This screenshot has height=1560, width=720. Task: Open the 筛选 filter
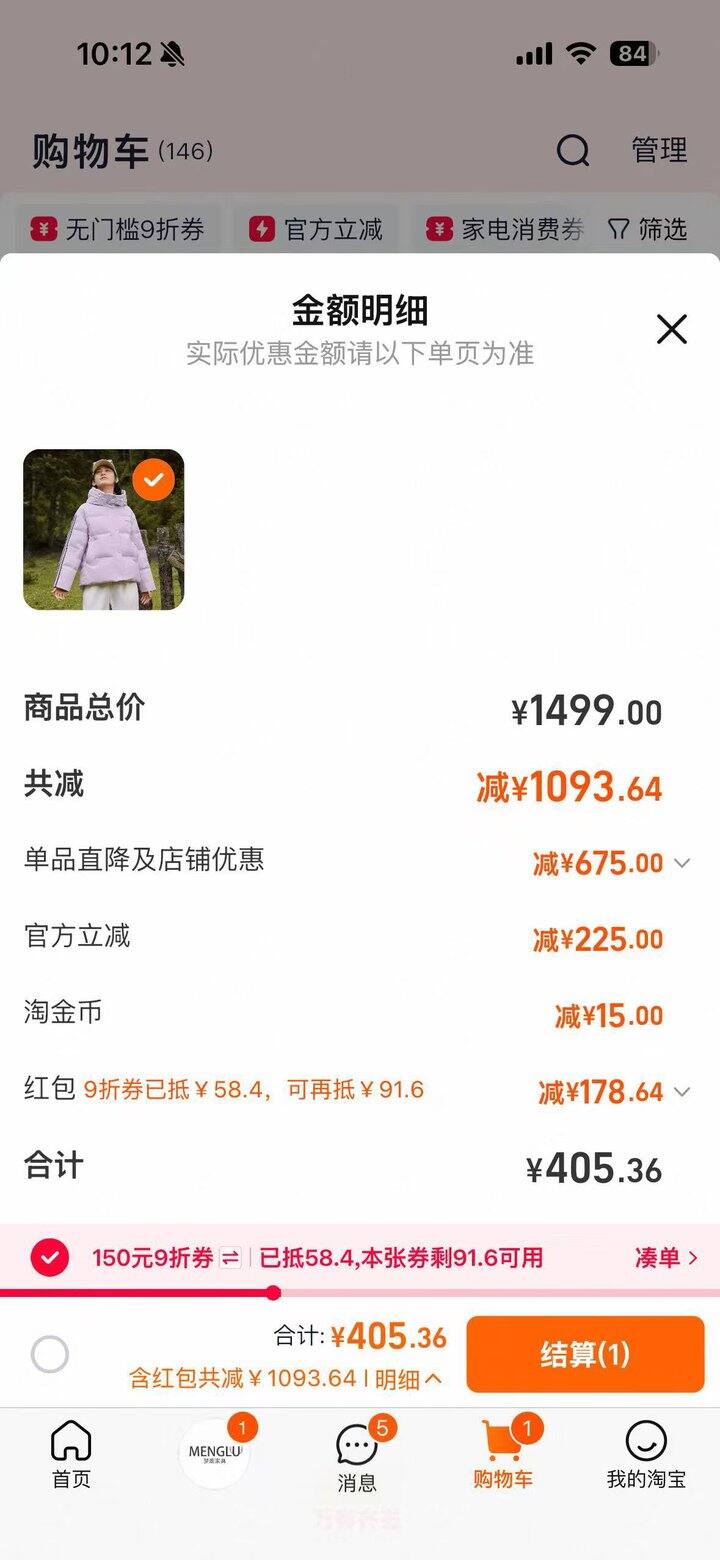click(648, 229)
